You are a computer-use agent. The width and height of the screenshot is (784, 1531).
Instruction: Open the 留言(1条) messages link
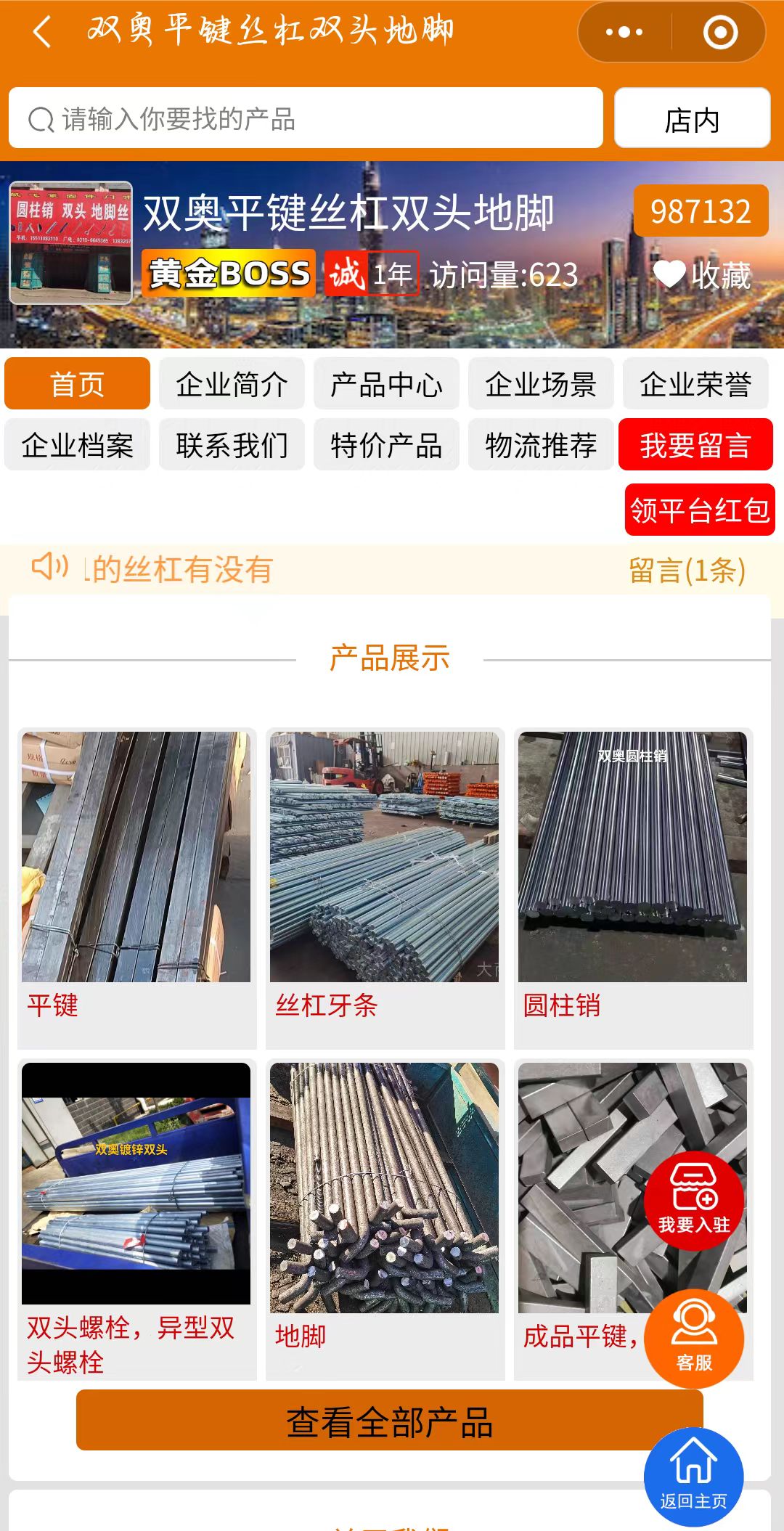687,571
